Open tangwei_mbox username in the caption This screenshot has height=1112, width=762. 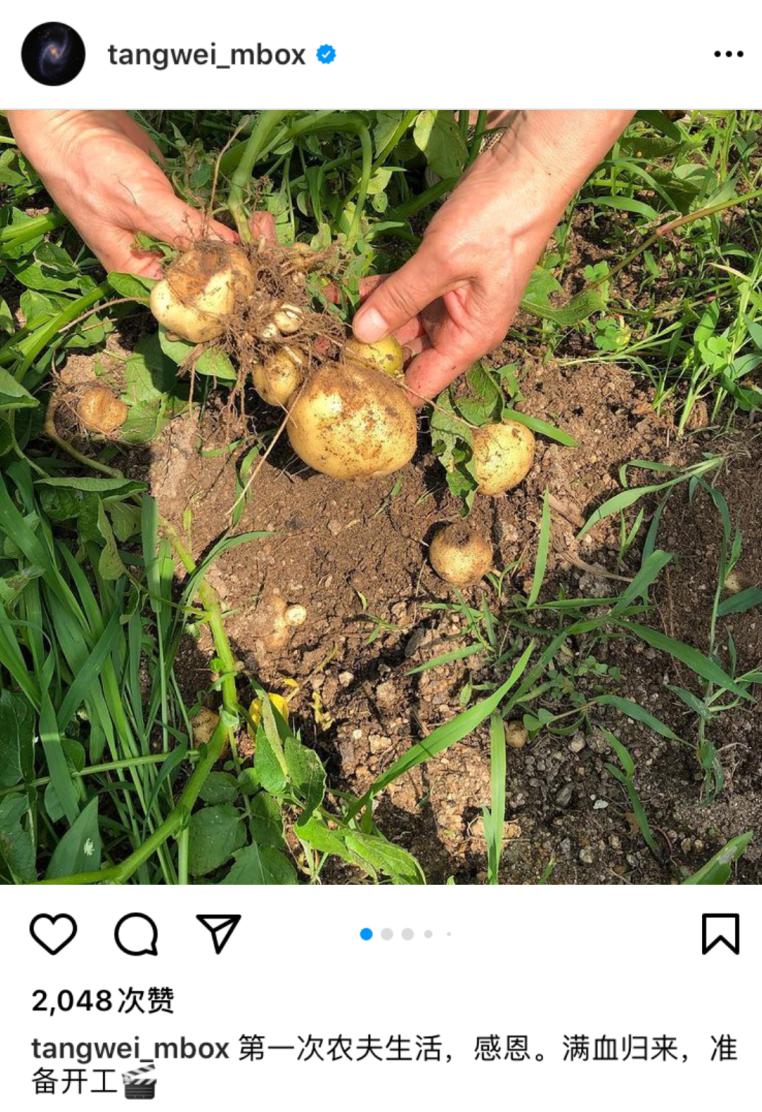tap(130, 1048)
